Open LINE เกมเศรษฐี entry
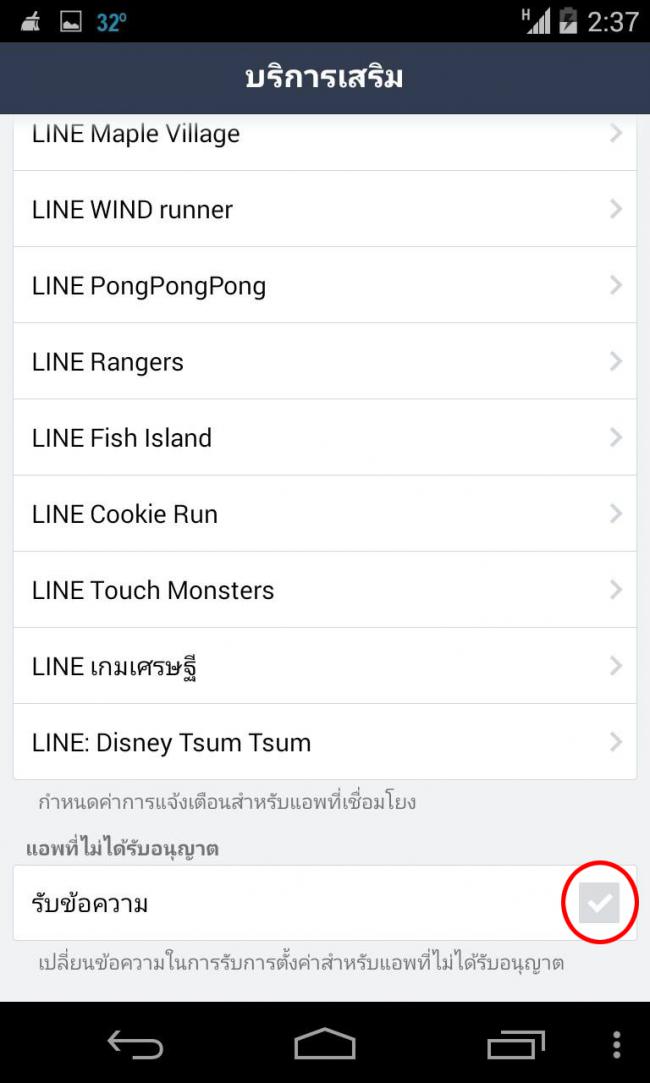Image resolution: width=650 pixels, height=1083 pixels. (324, 666)
